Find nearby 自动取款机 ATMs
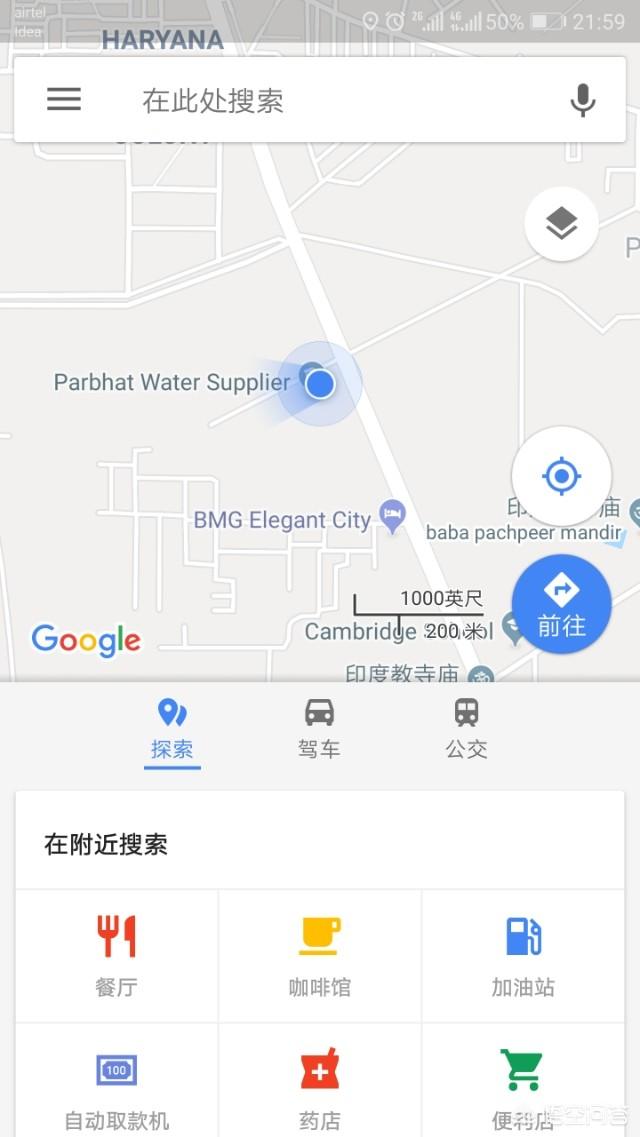 pyautogui.click(x=116, y=1080)
